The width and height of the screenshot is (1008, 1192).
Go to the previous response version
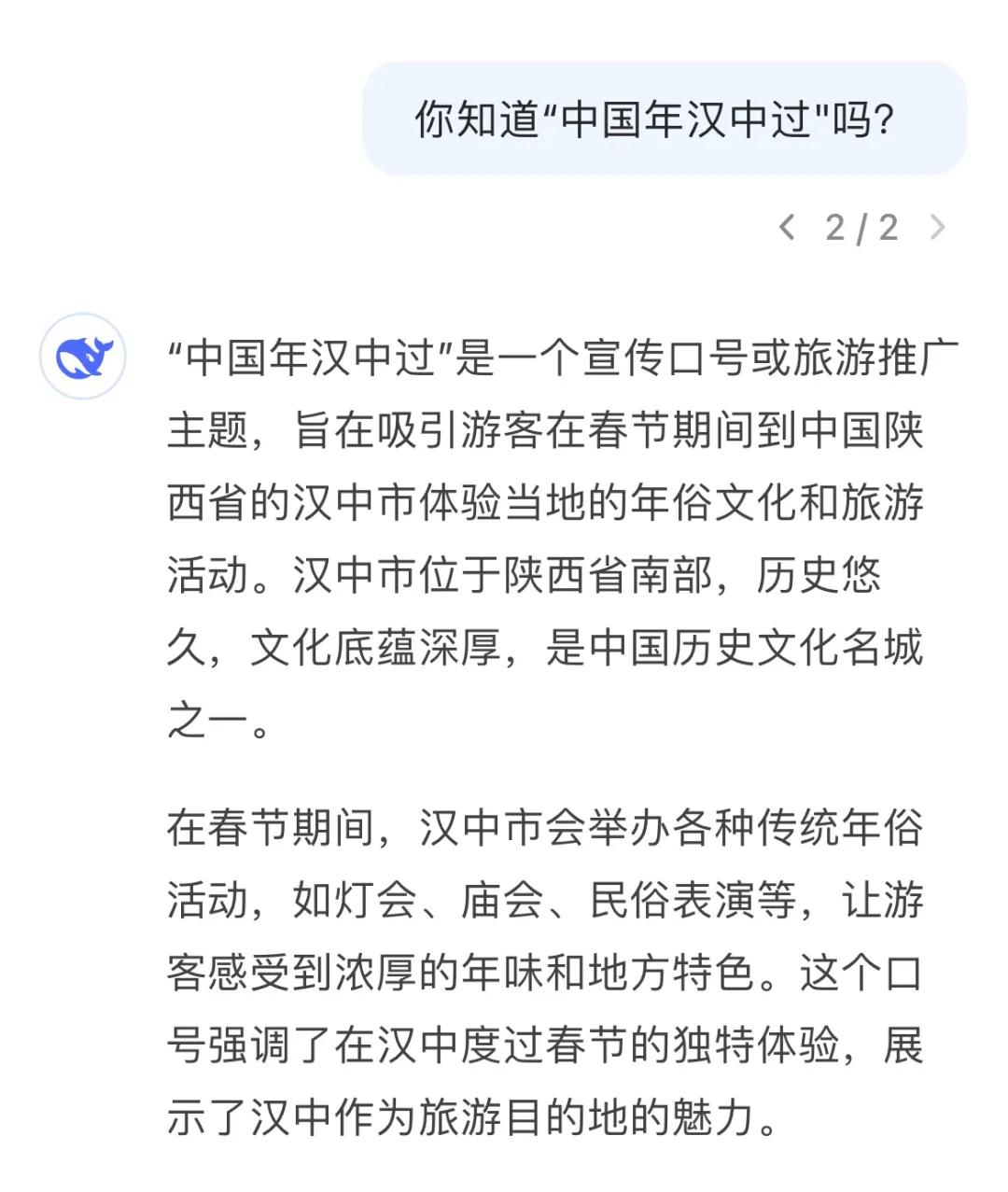coord(787,227)
